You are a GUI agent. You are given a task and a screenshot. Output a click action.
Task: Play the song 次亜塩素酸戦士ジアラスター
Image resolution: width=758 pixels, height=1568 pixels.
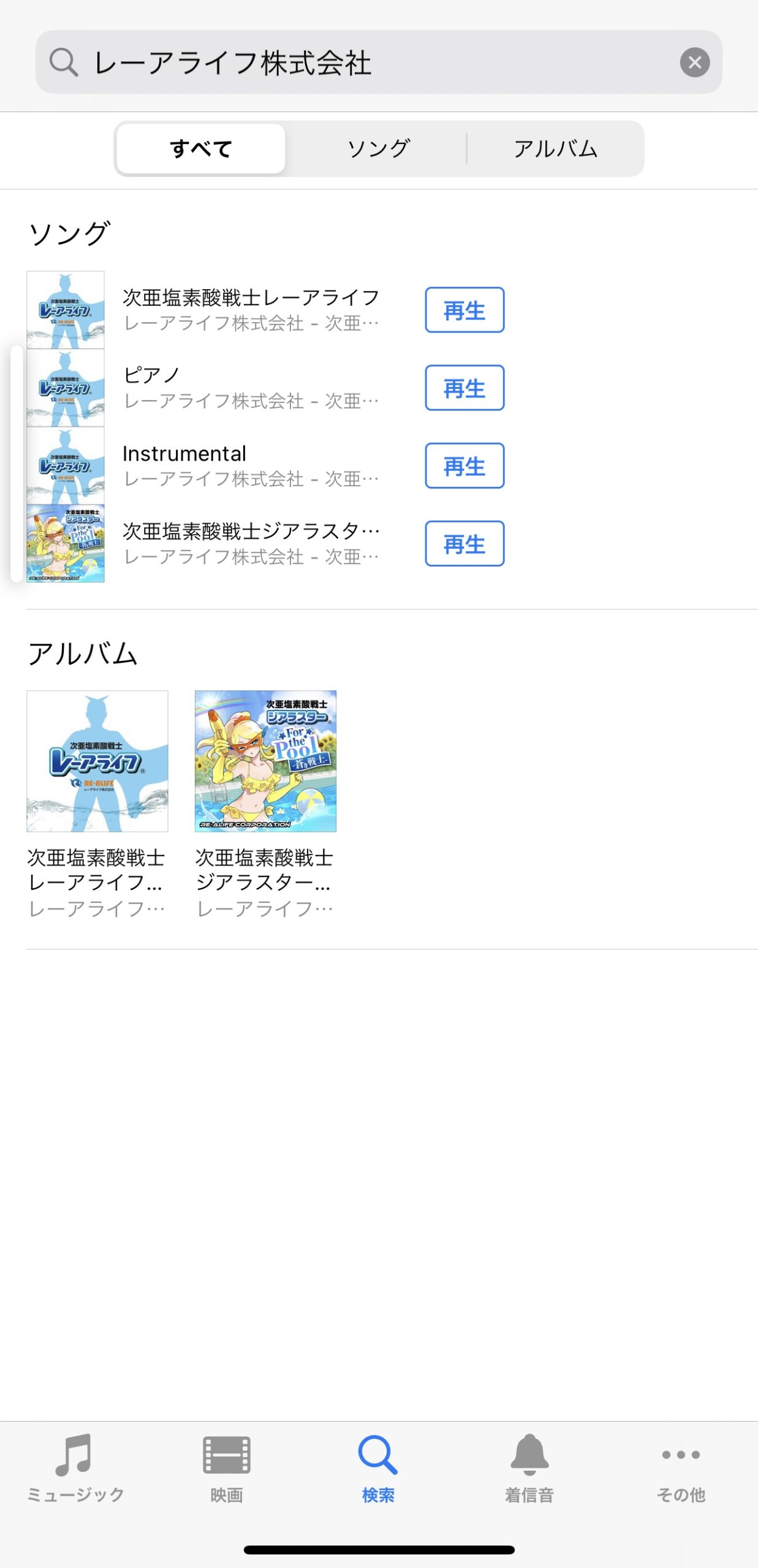tap(464, 543)
